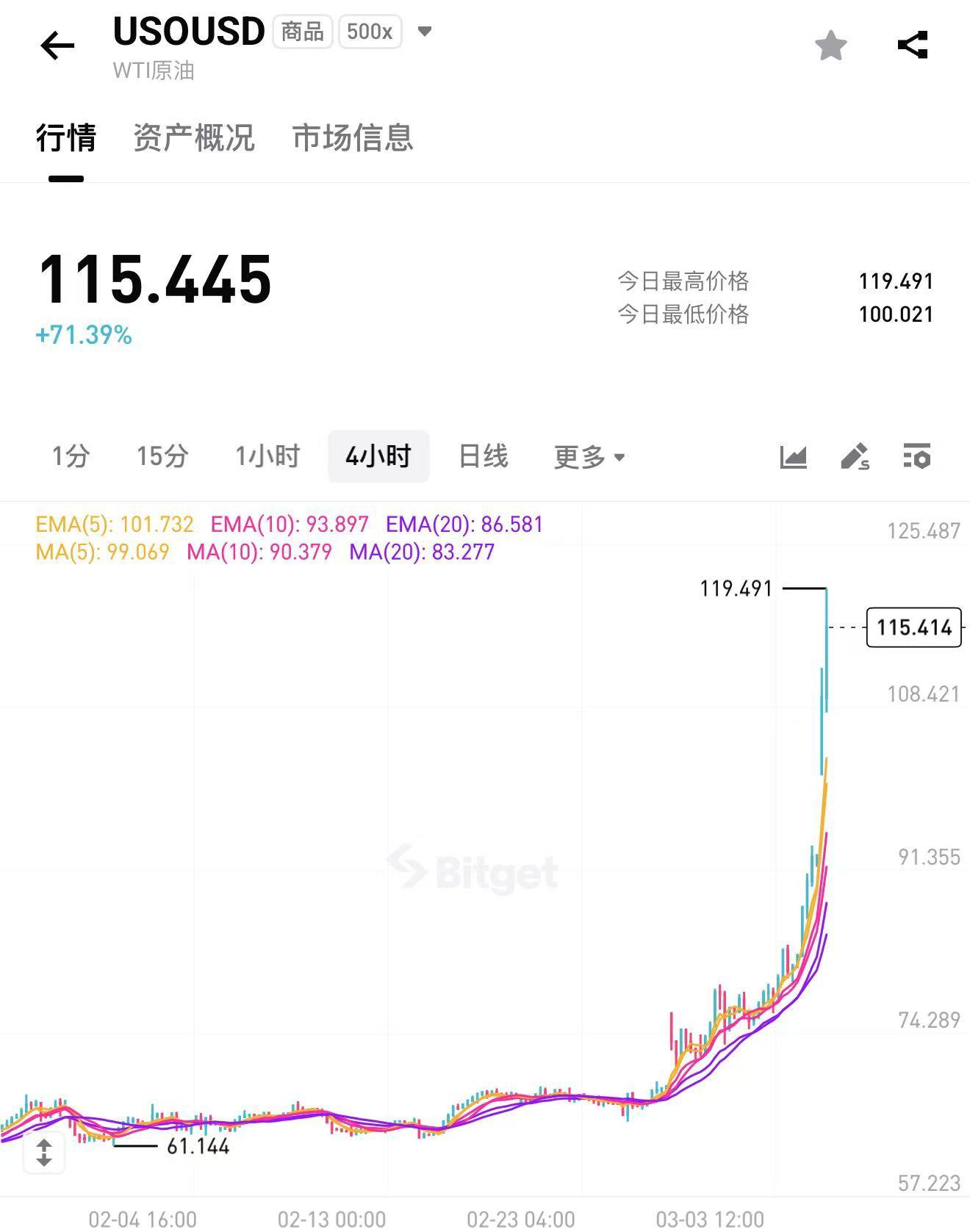Viewport: 970px width, 1232px height.
Task: Switch to the 资产概况 tab
Action: pyautogui.click(x=194, y=137)
